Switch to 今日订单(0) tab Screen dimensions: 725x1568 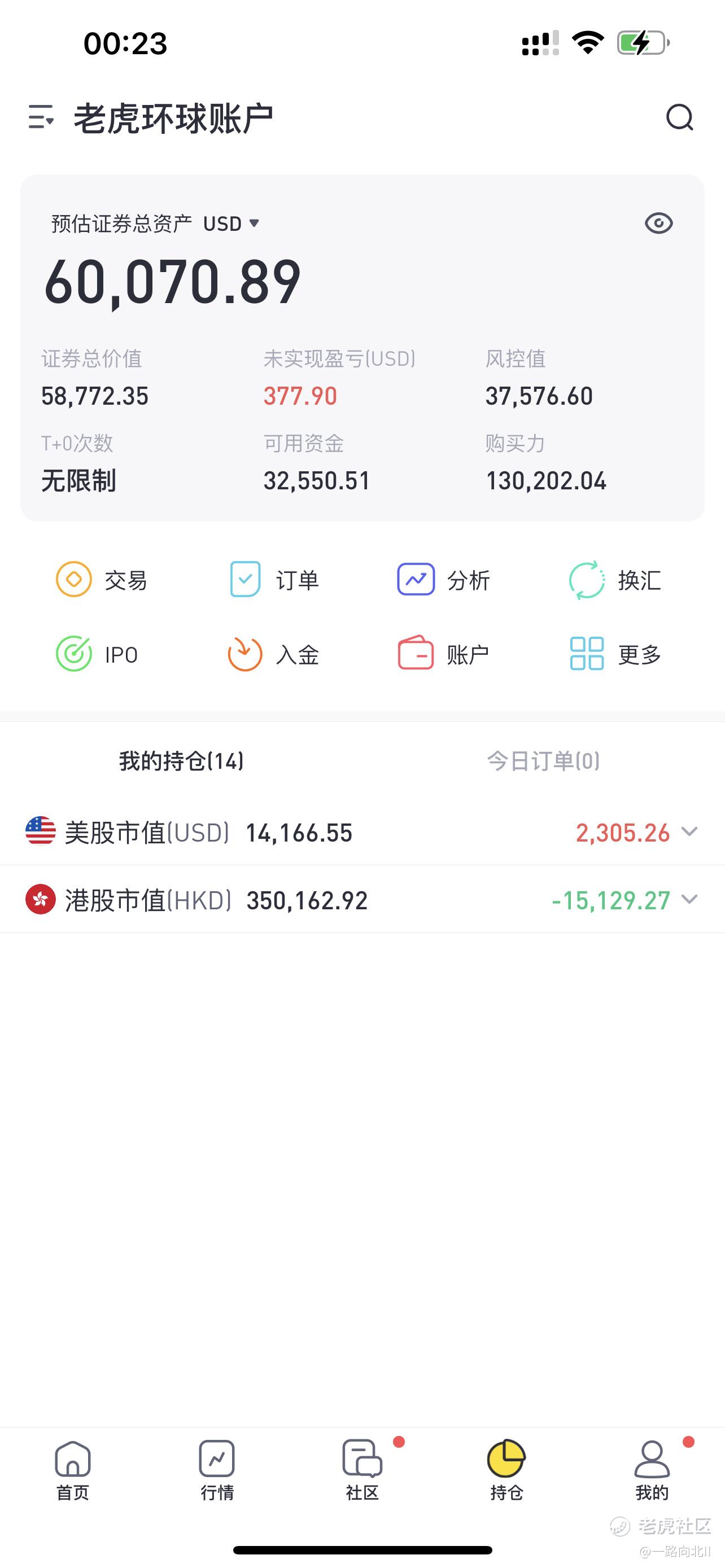(x=543, y=761)
